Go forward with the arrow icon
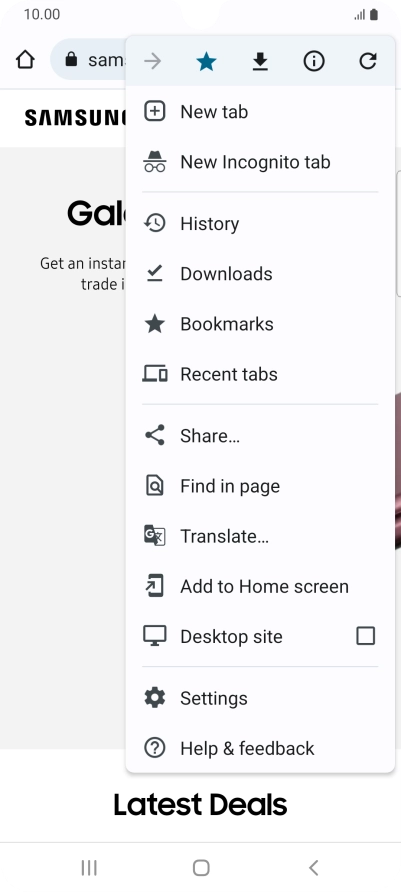This screenshot has height=892, width=401. [152, 61]
